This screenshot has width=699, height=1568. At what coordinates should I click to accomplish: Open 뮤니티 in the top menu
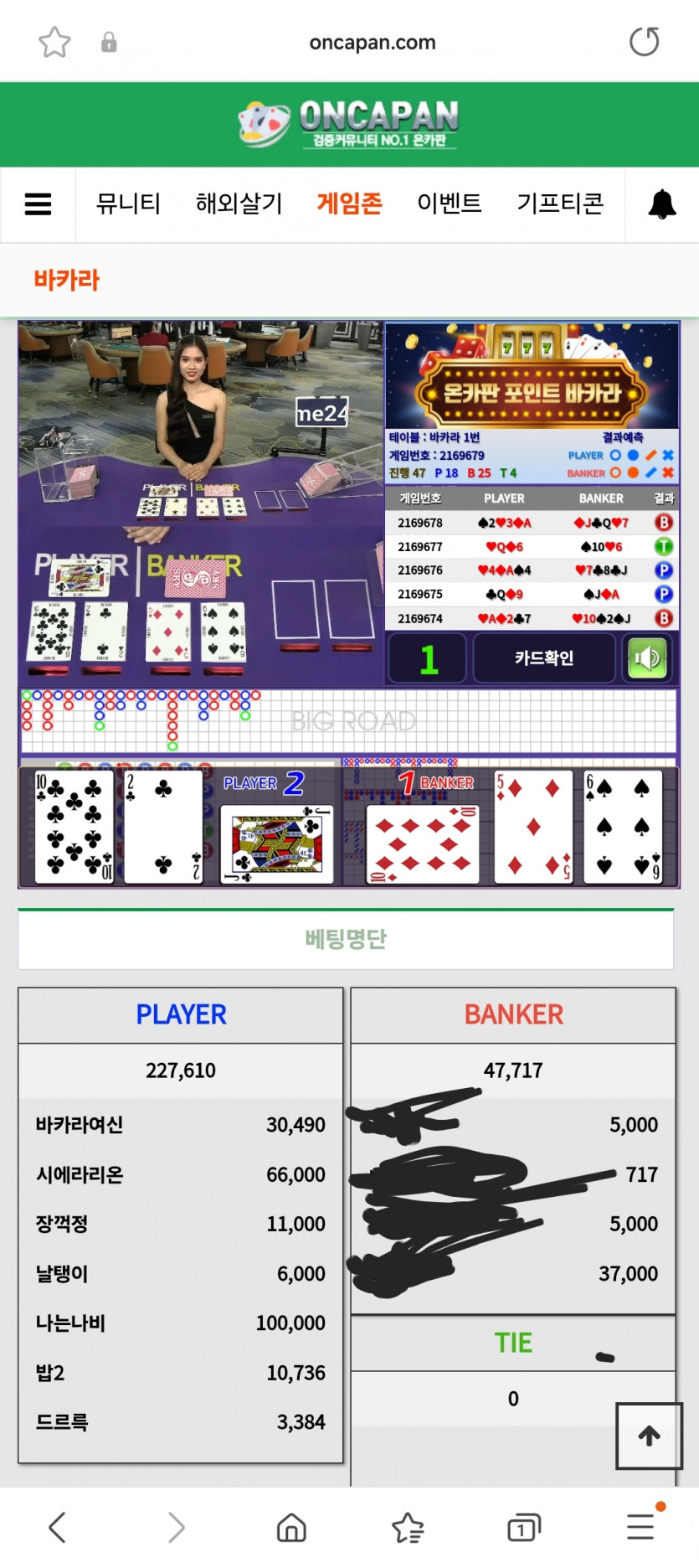(128, 204)
